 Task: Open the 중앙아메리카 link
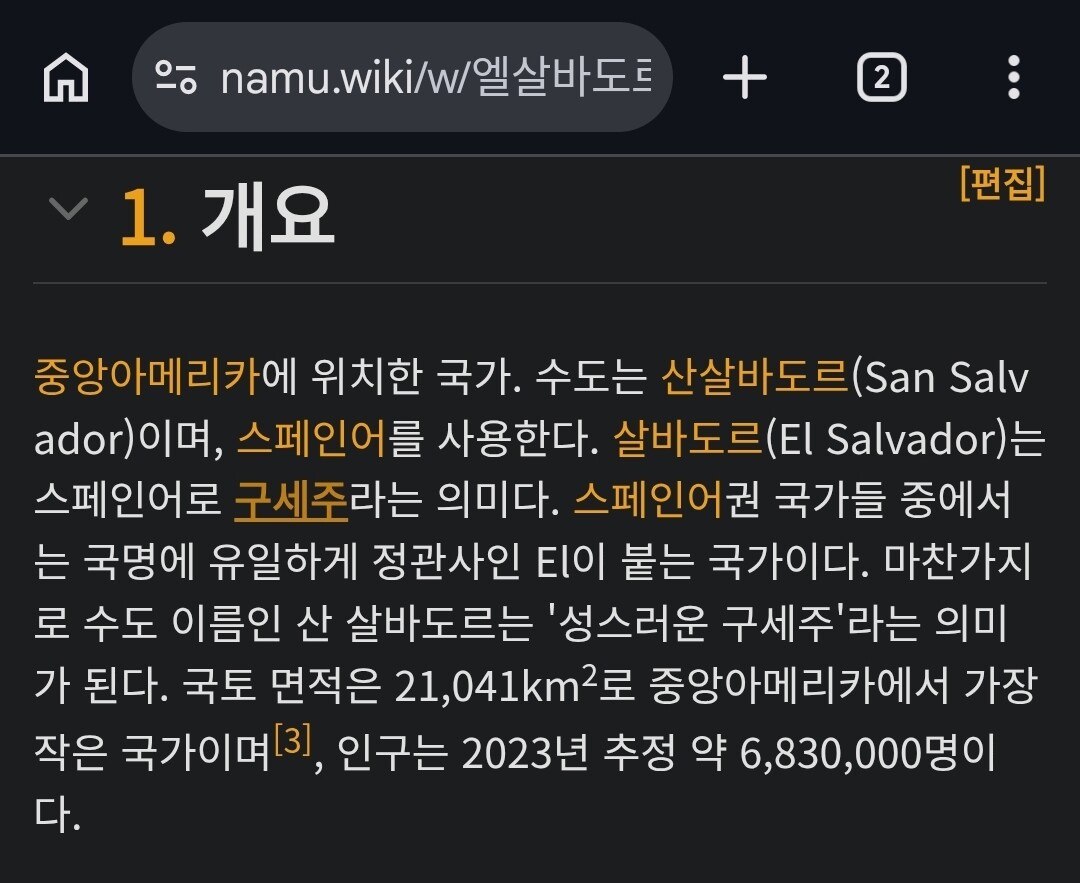click(147, 377)
